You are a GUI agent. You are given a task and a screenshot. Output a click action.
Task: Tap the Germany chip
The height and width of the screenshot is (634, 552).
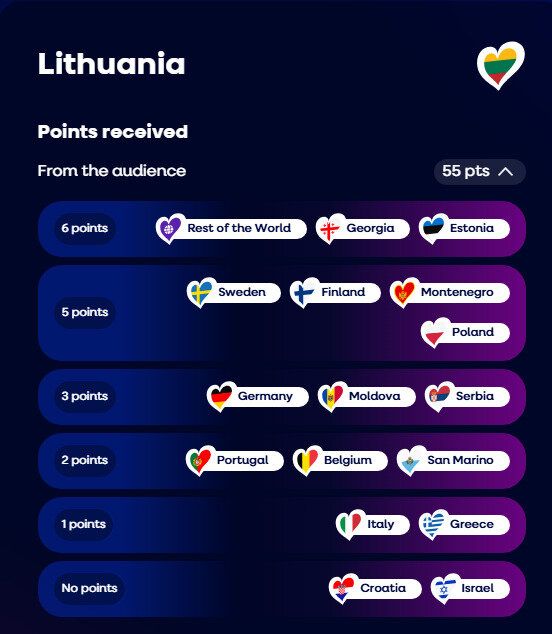pos(258,396)
